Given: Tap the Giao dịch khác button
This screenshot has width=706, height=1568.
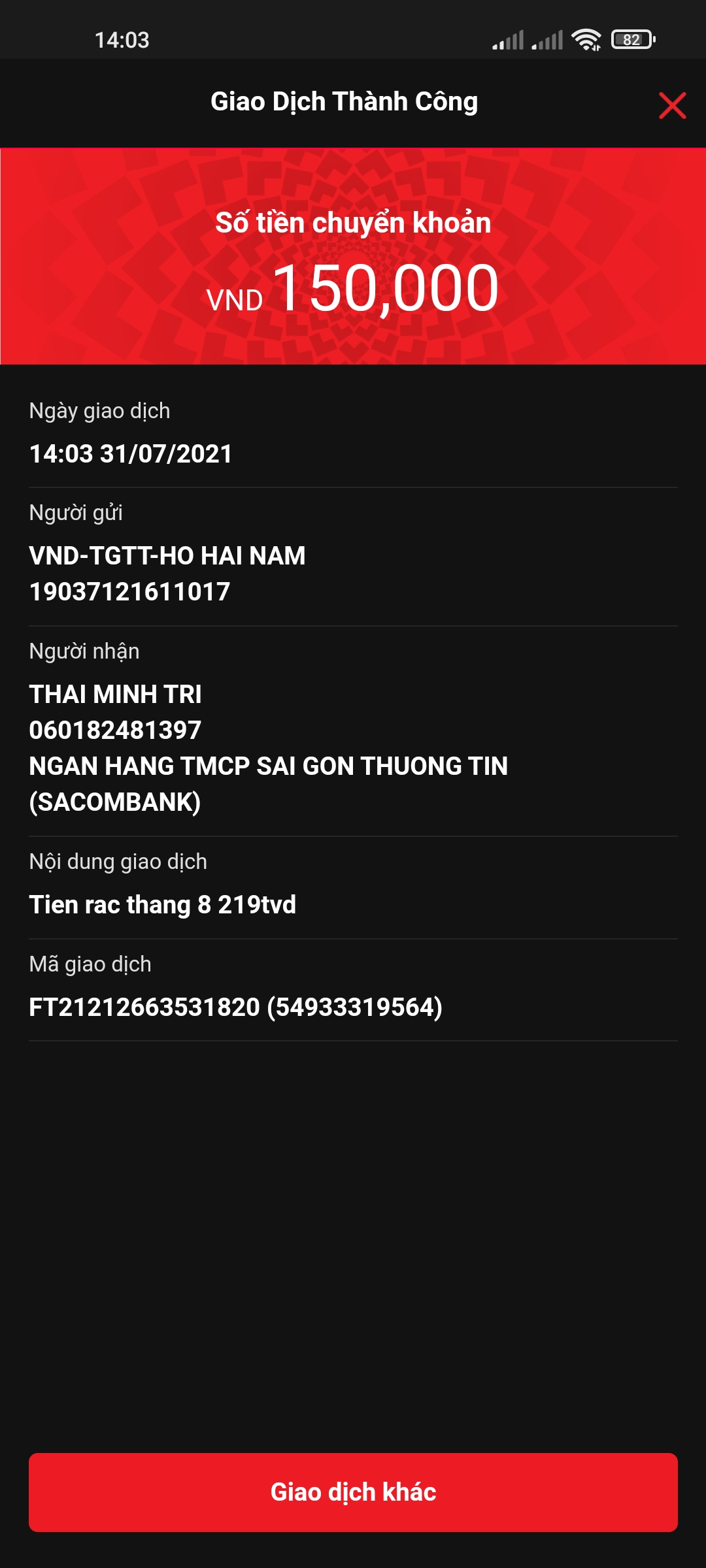Looking at the screenshot, I should pyautogui.click(x=353, y=1492).
